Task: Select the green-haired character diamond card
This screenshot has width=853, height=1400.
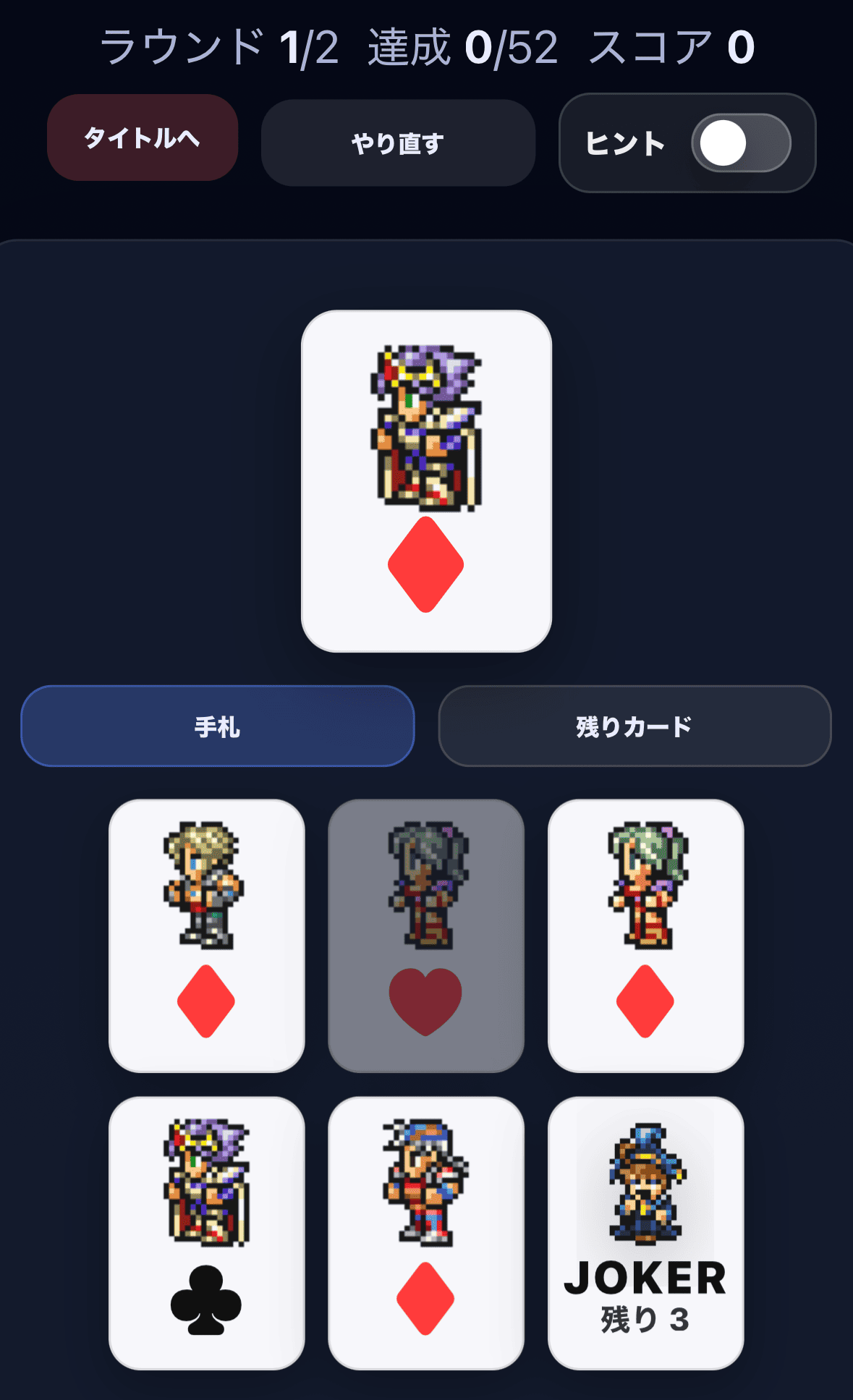Action: click(x=645, y=935)
